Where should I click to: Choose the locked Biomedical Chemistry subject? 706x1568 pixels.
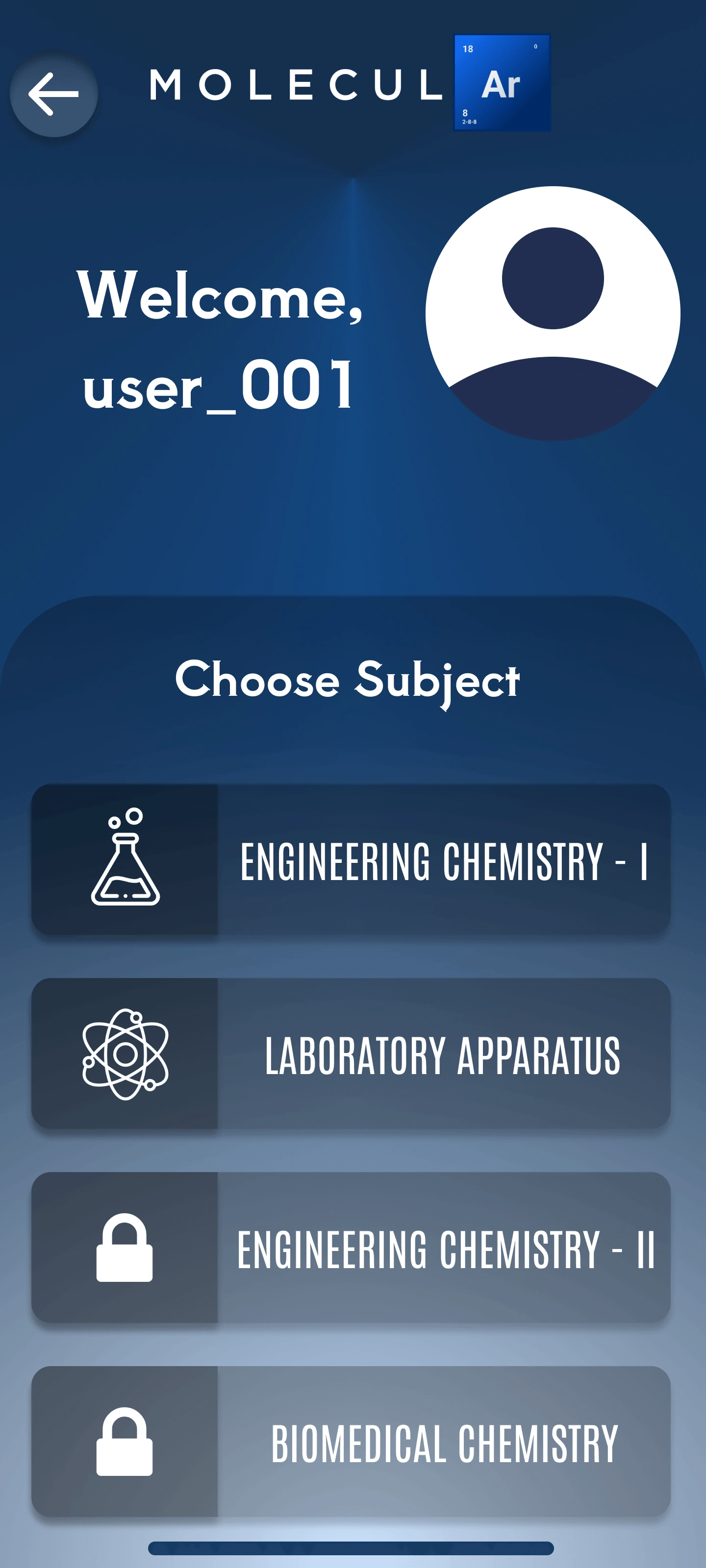tap(351, 1442)
